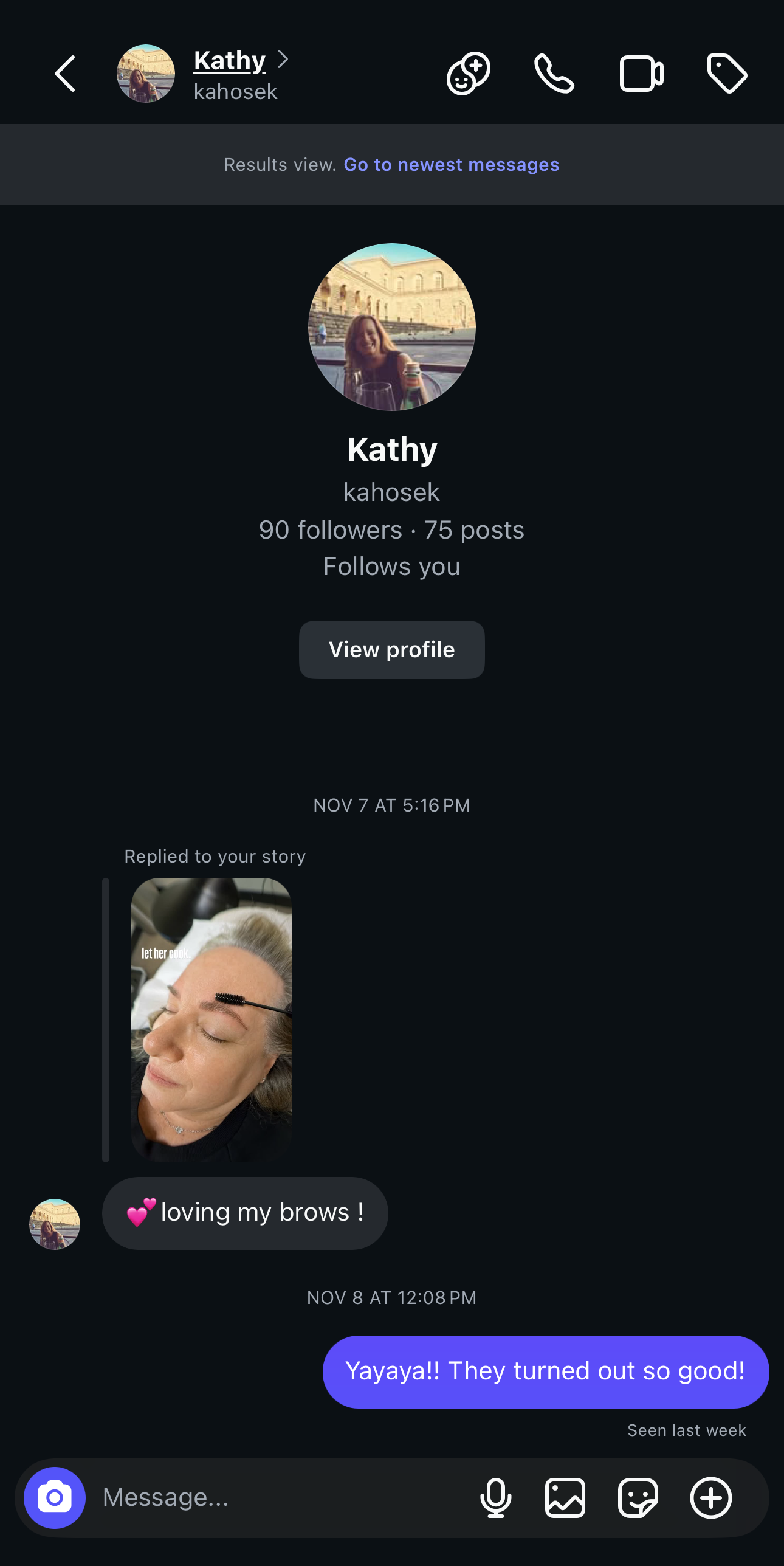Open the label tag icon

coord(727,74)
